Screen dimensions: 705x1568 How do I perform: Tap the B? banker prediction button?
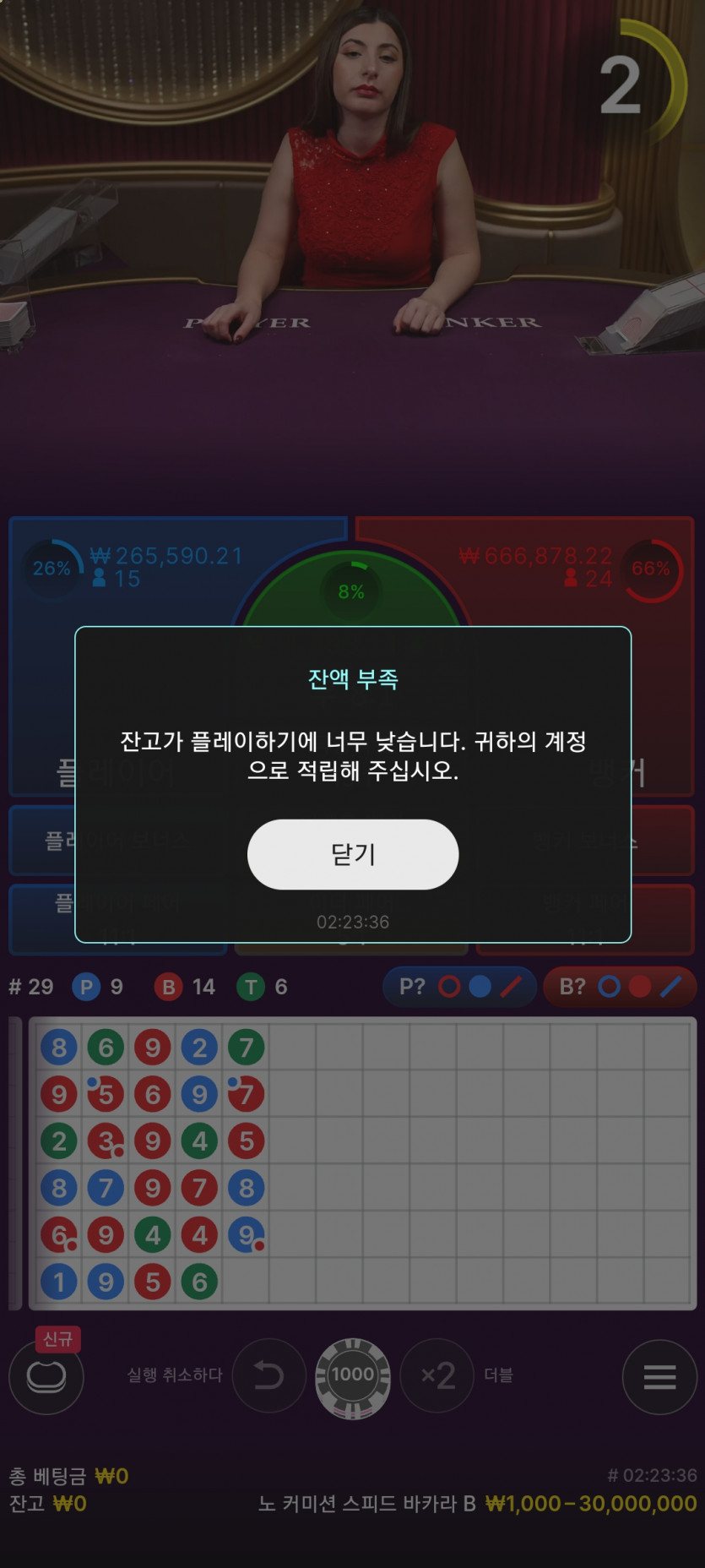[620, 986]
